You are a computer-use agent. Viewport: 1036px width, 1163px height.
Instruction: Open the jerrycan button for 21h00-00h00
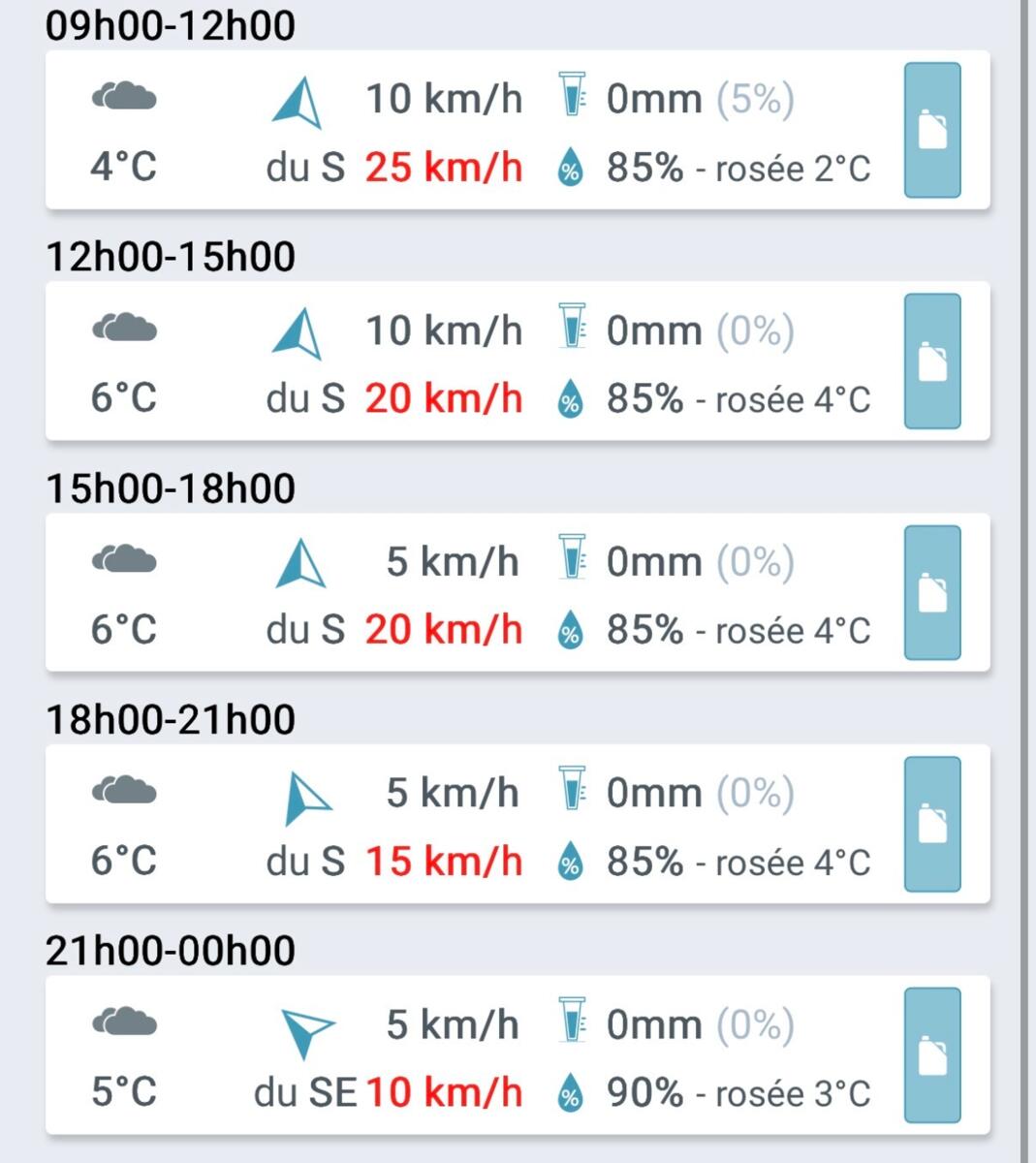(932, 1055)
